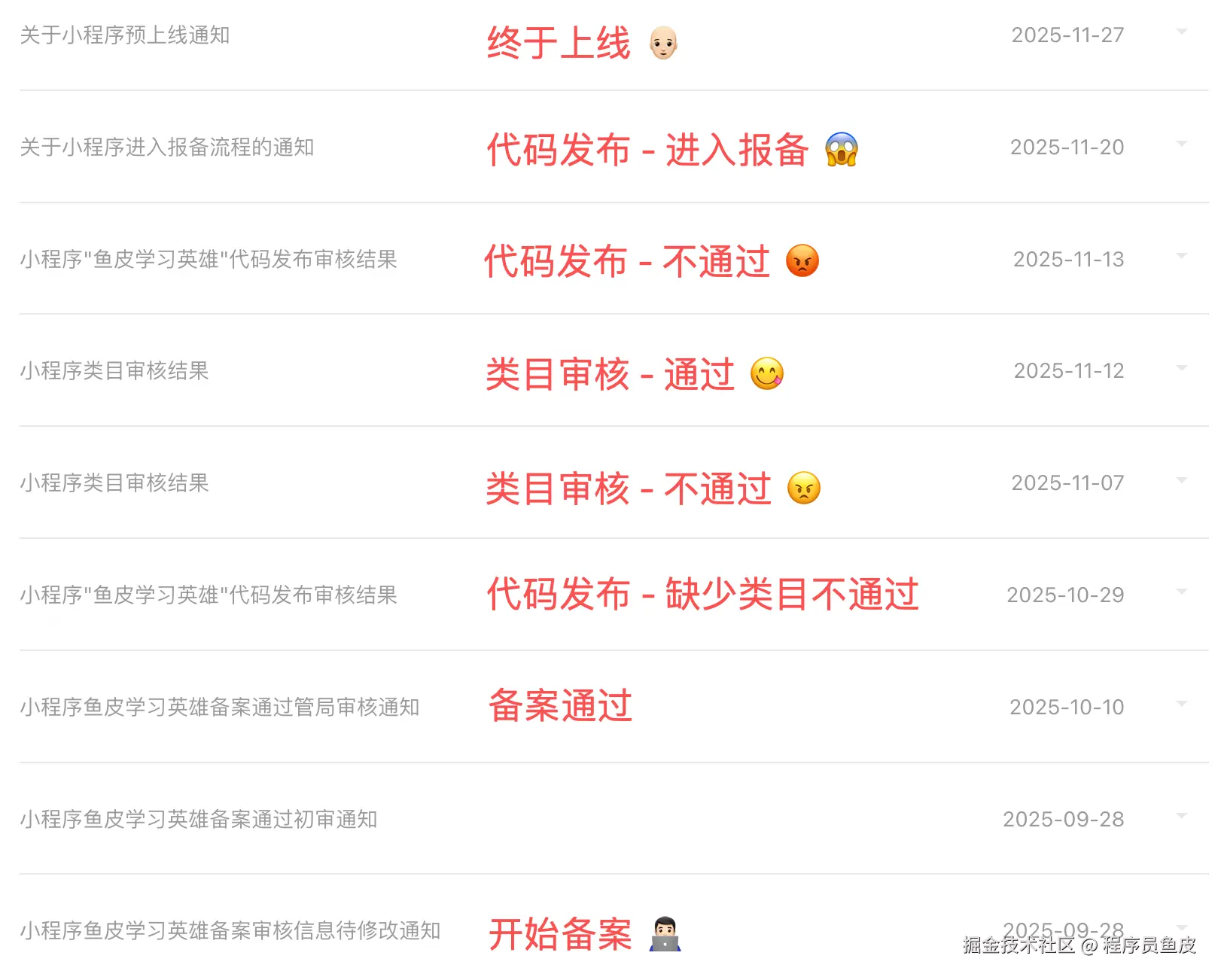Expand the arrow beside the 2025-11-20 notice
The width and height of the screenshot is (1221, 980).
[x=1181, y=144]
